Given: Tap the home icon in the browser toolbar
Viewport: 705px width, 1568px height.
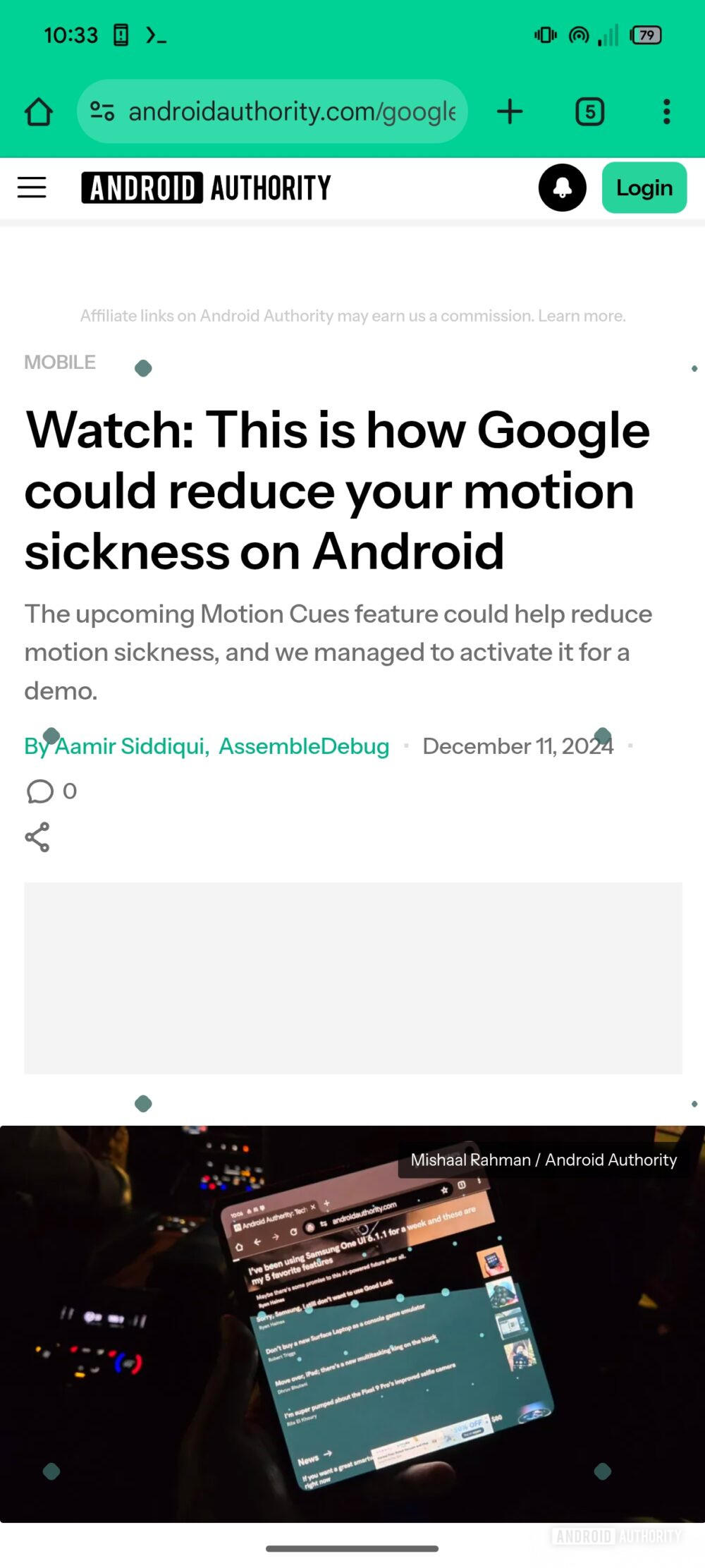Looking at the screenshot, I should click(x=39, y=111).
